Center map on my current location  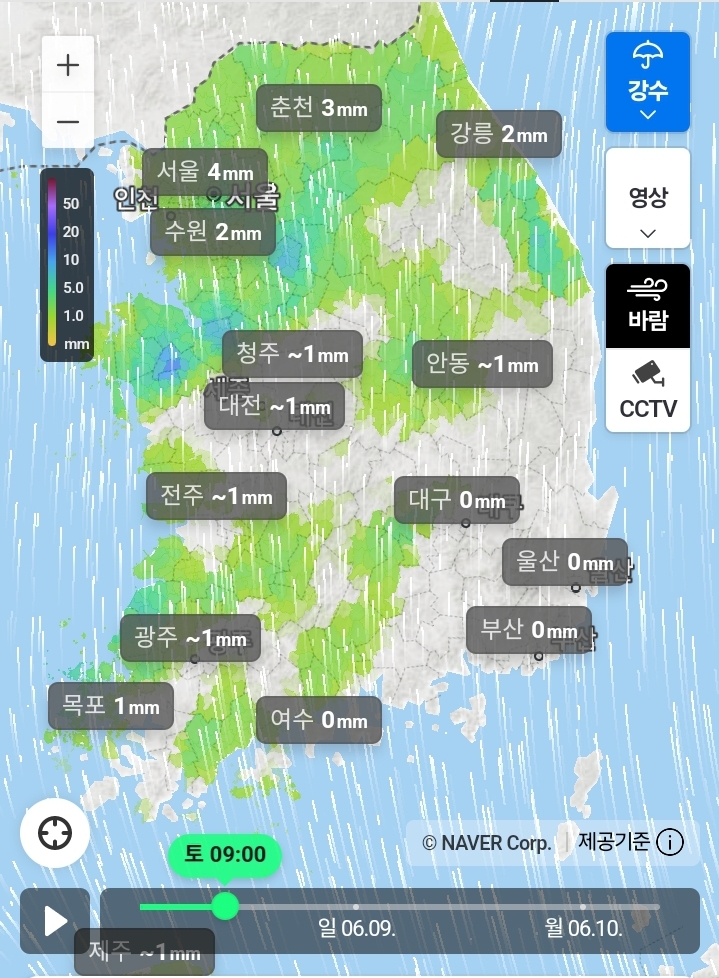pyautogui.click(x=55, y=833)
